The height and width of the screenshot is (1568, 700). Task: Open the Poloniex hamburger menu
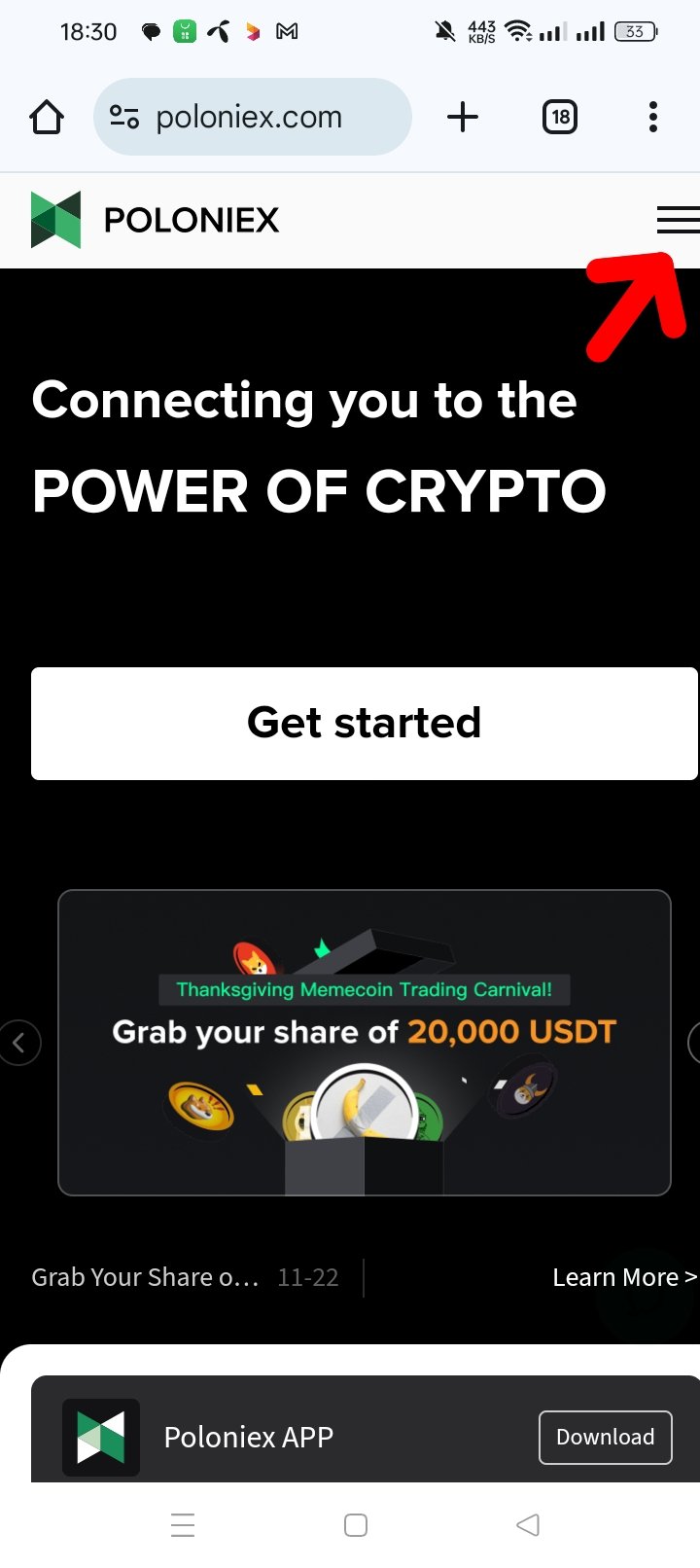[679, 220]
